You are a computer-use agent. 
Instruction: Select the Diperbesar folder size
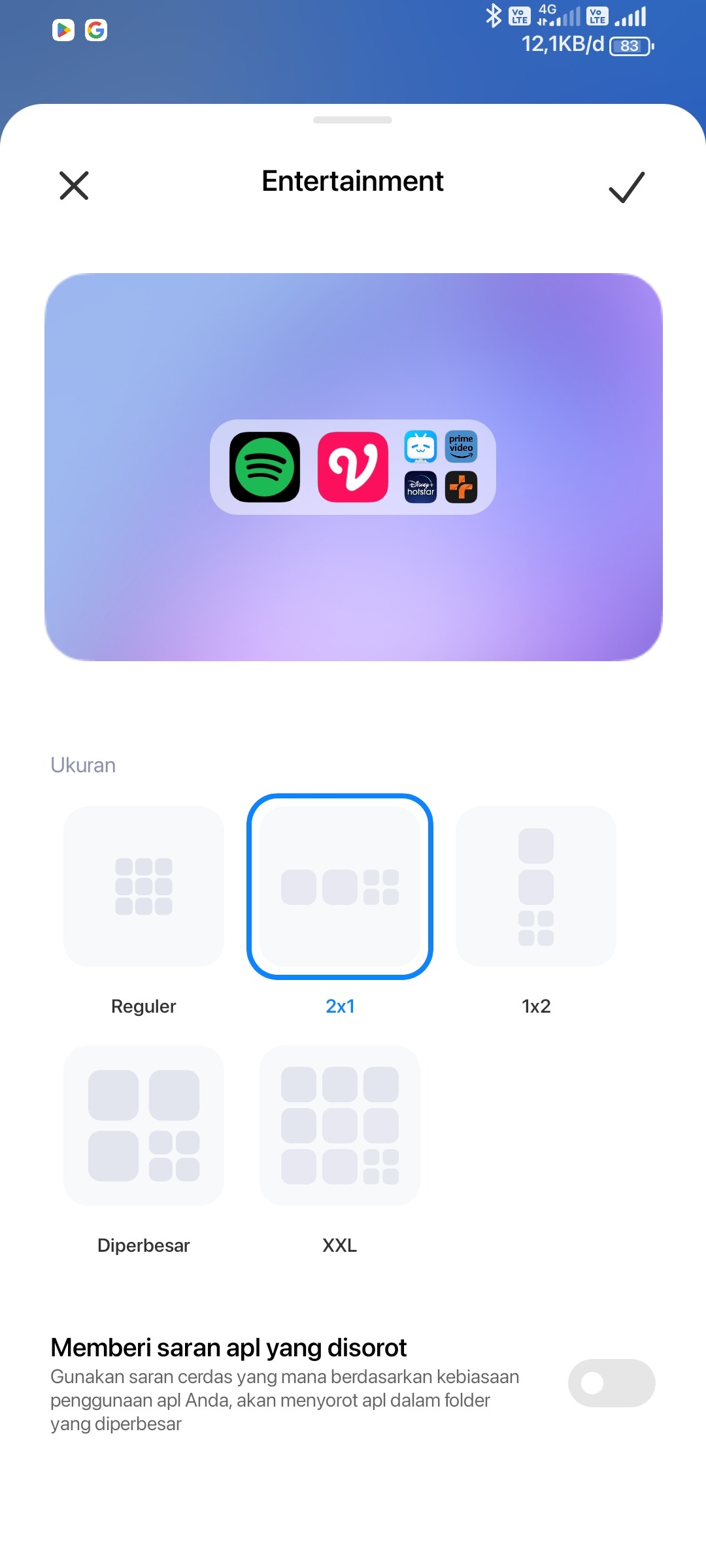coord(144,1126)
